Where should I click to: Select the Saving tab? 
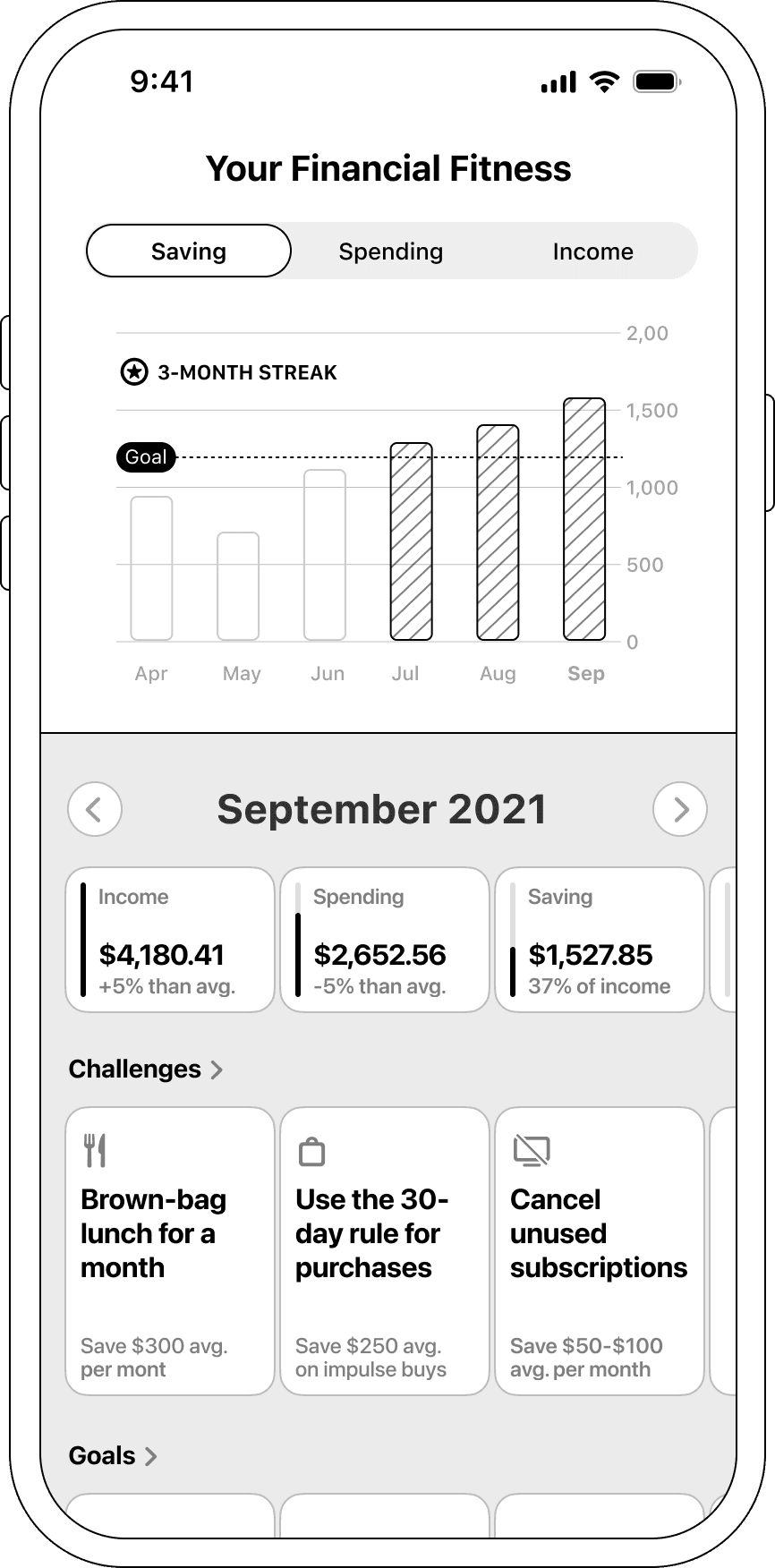tap(189, 251)
